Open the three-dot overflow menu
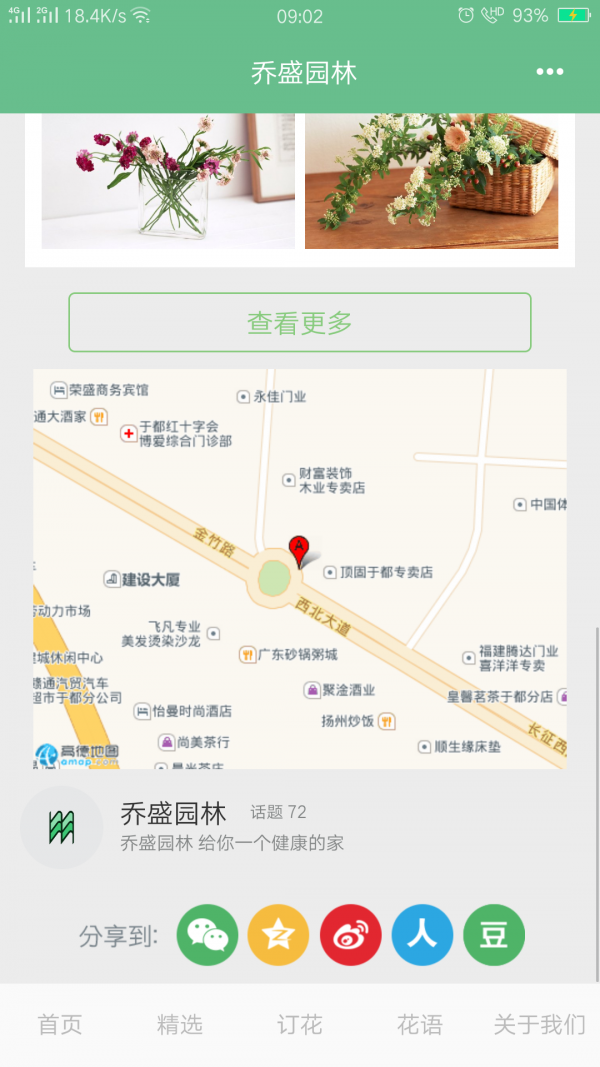 (x=549, y=72)
